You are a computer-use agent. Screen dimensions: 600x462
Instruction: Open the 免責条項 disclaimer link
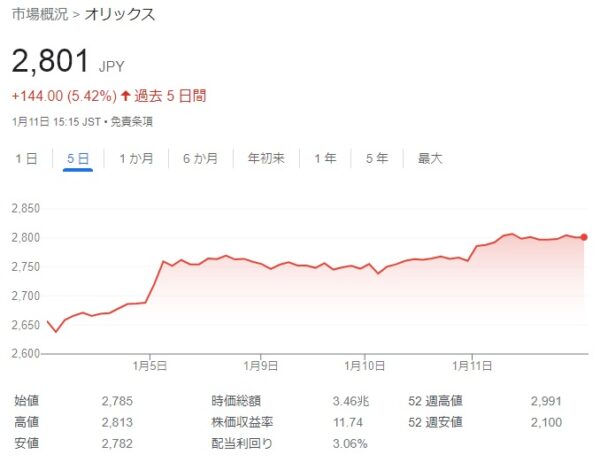coord(132,121)
